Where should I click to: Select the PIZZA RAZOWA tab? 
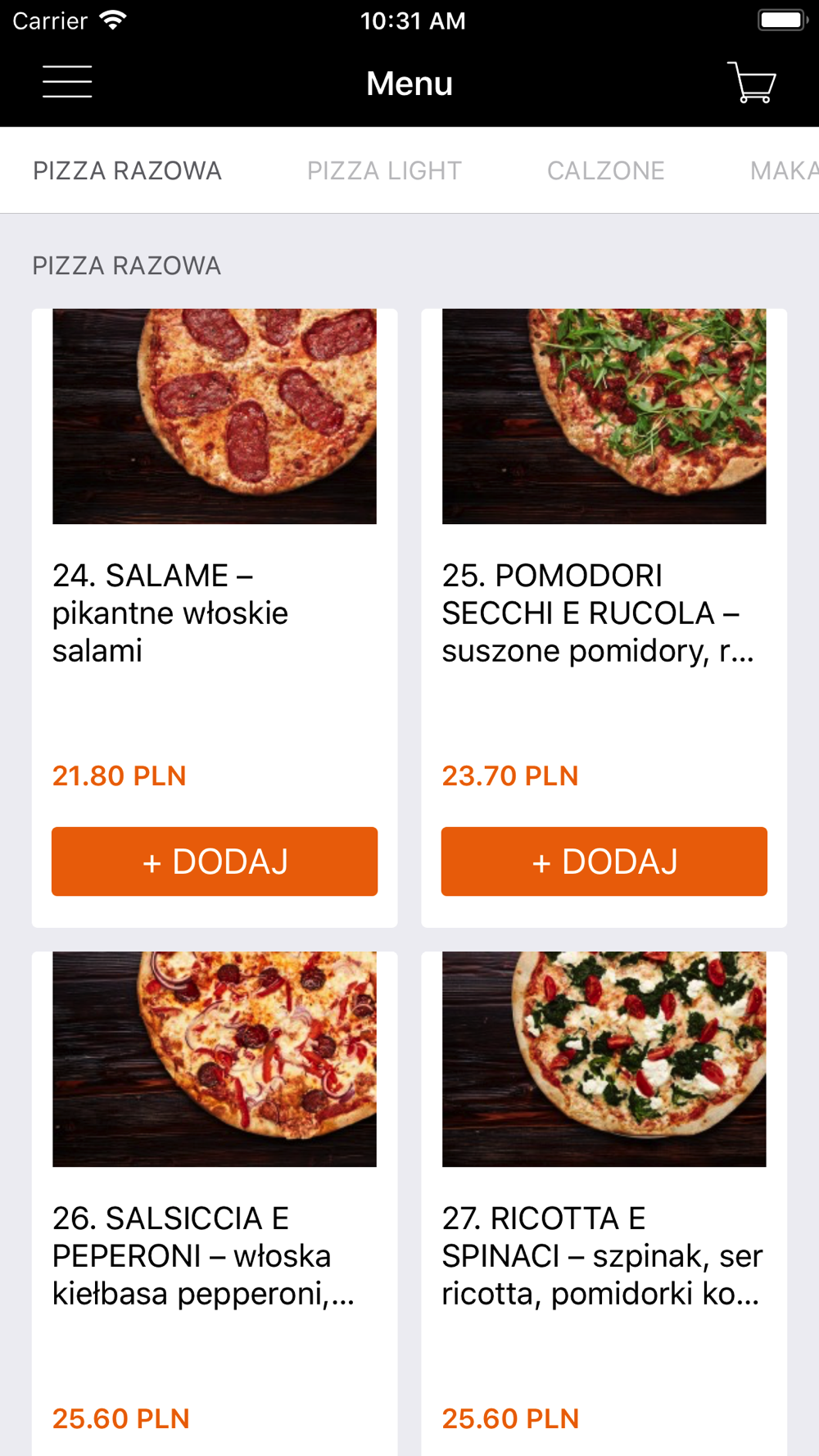tap(127, 170)
